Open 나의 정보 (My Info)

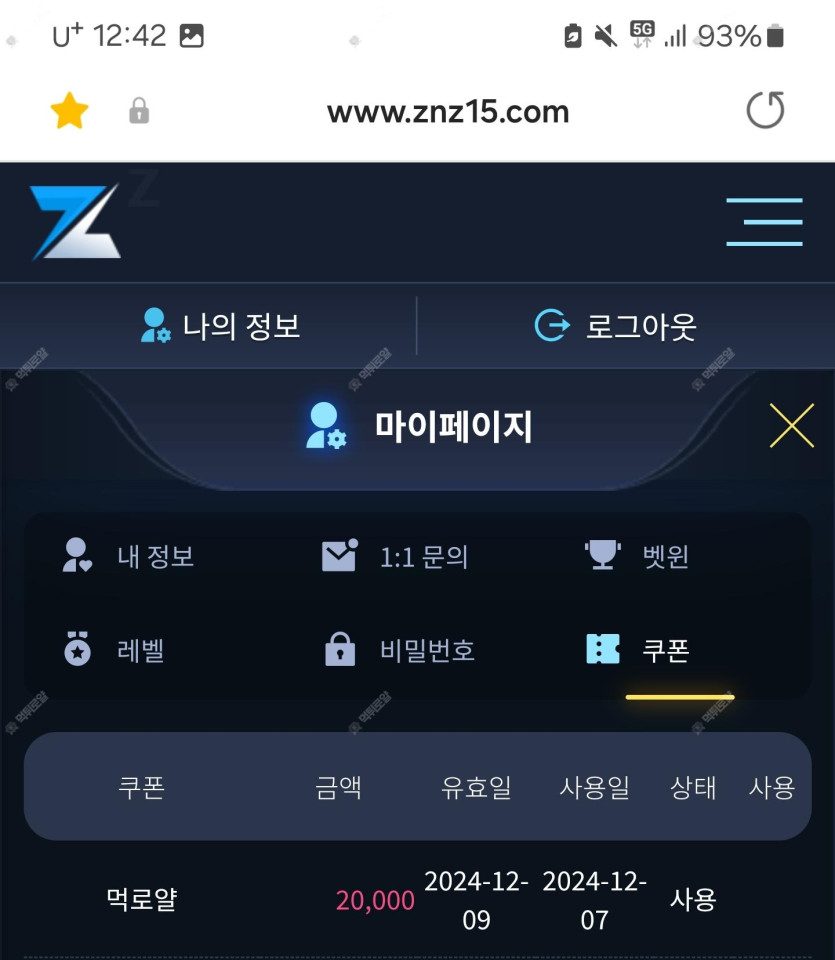pos(221,326)
